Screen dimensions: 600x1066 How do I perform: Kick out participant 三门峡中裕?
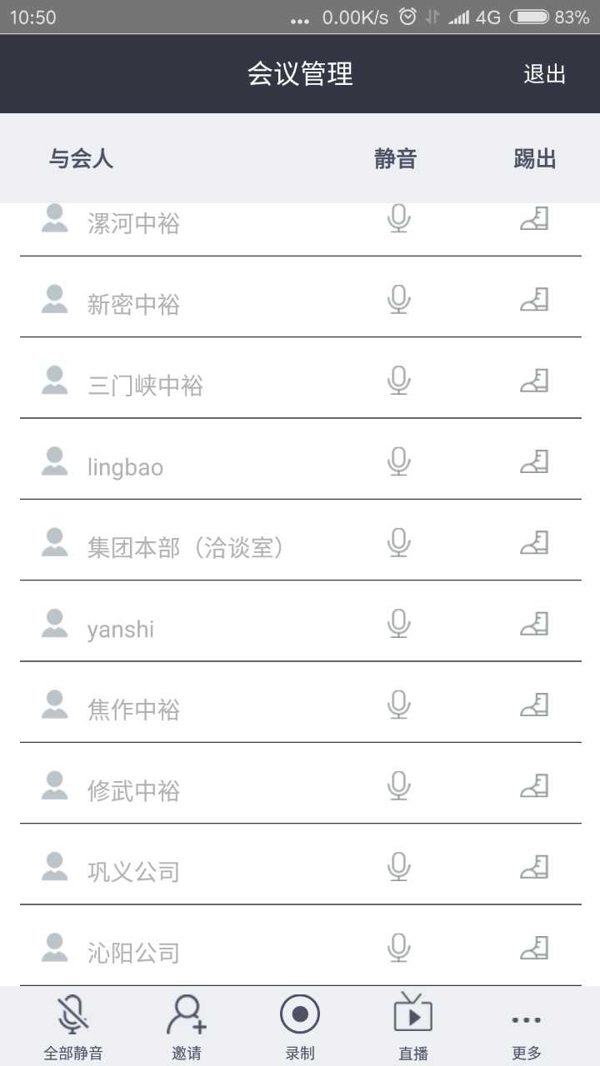pyautogui.click(x=534, y=380)
